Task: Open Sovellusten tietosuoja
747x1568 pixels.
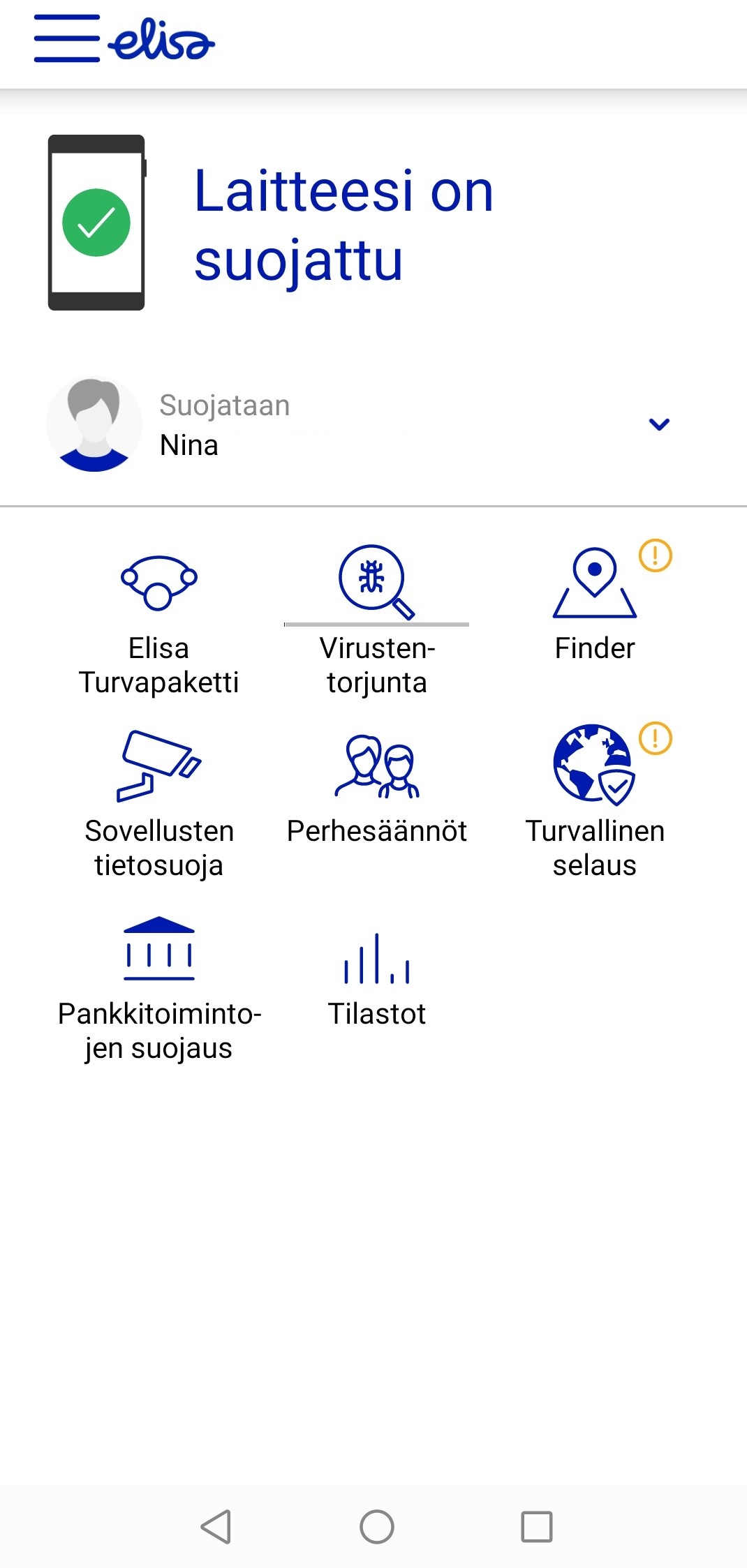Action: click(159, 804)
